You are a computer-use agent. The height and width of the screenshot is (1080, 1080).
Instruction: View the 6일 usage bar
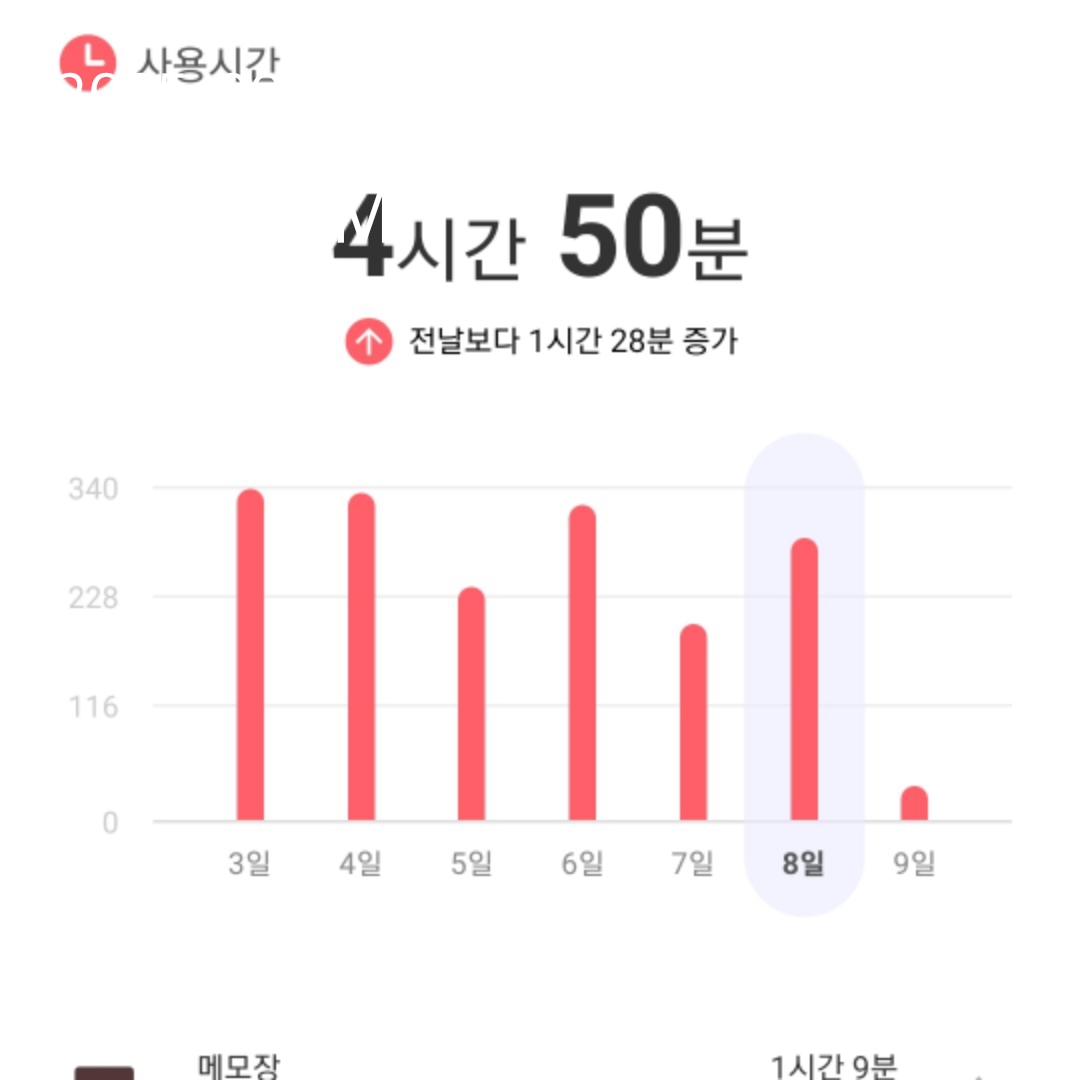(582, 664)
